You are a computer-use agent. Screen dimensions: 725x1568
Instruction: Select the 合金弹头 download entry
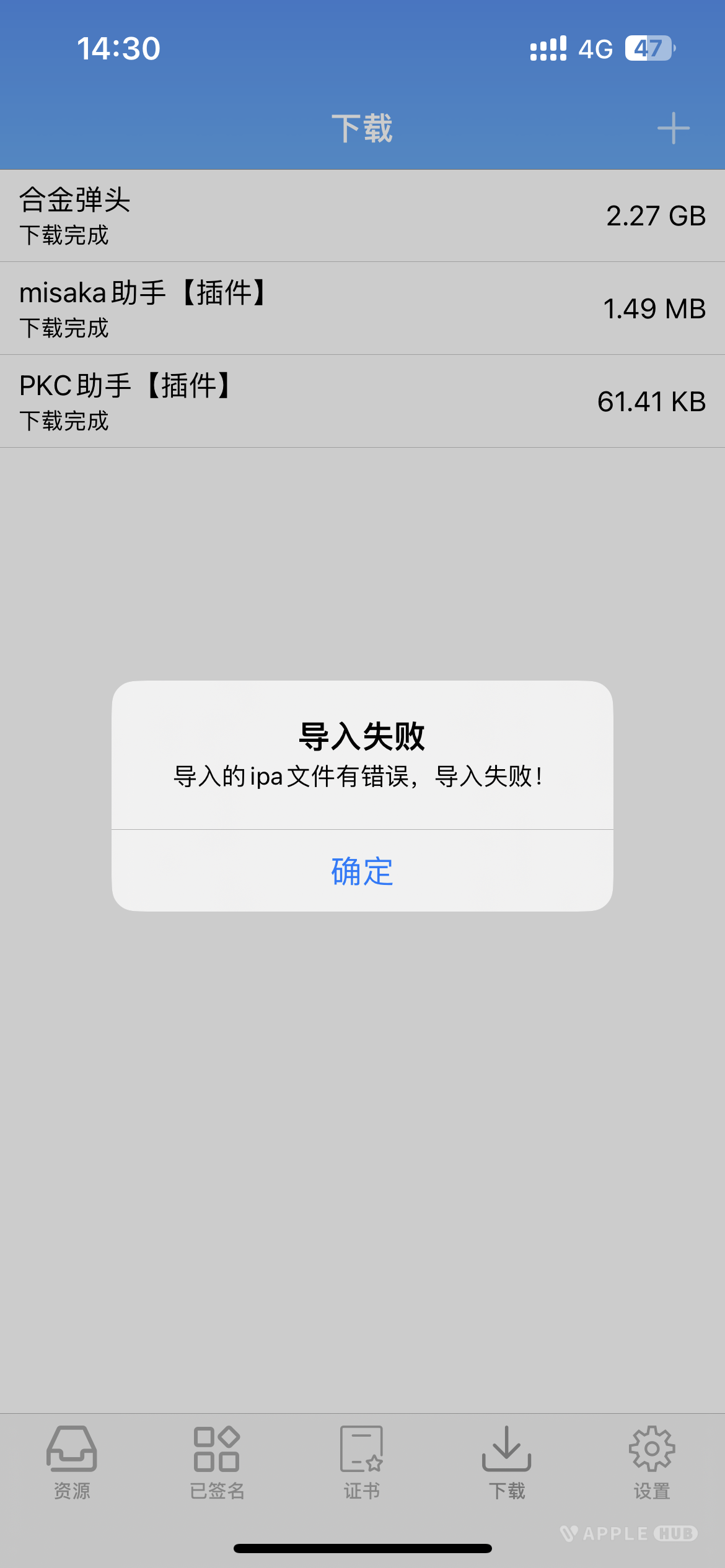tap(362, 216)
